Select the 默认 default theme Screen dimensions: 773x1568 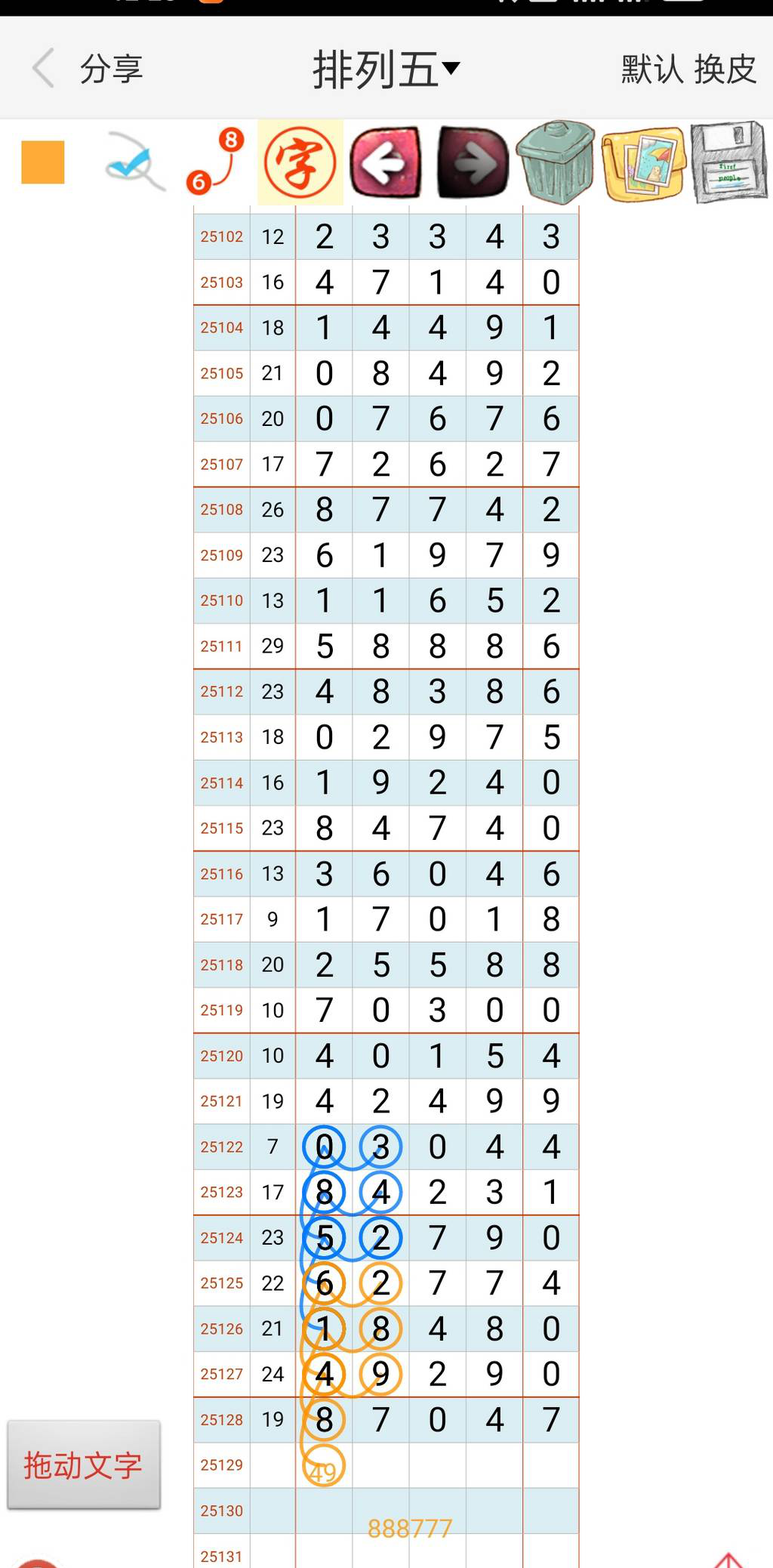coord(651,69)
